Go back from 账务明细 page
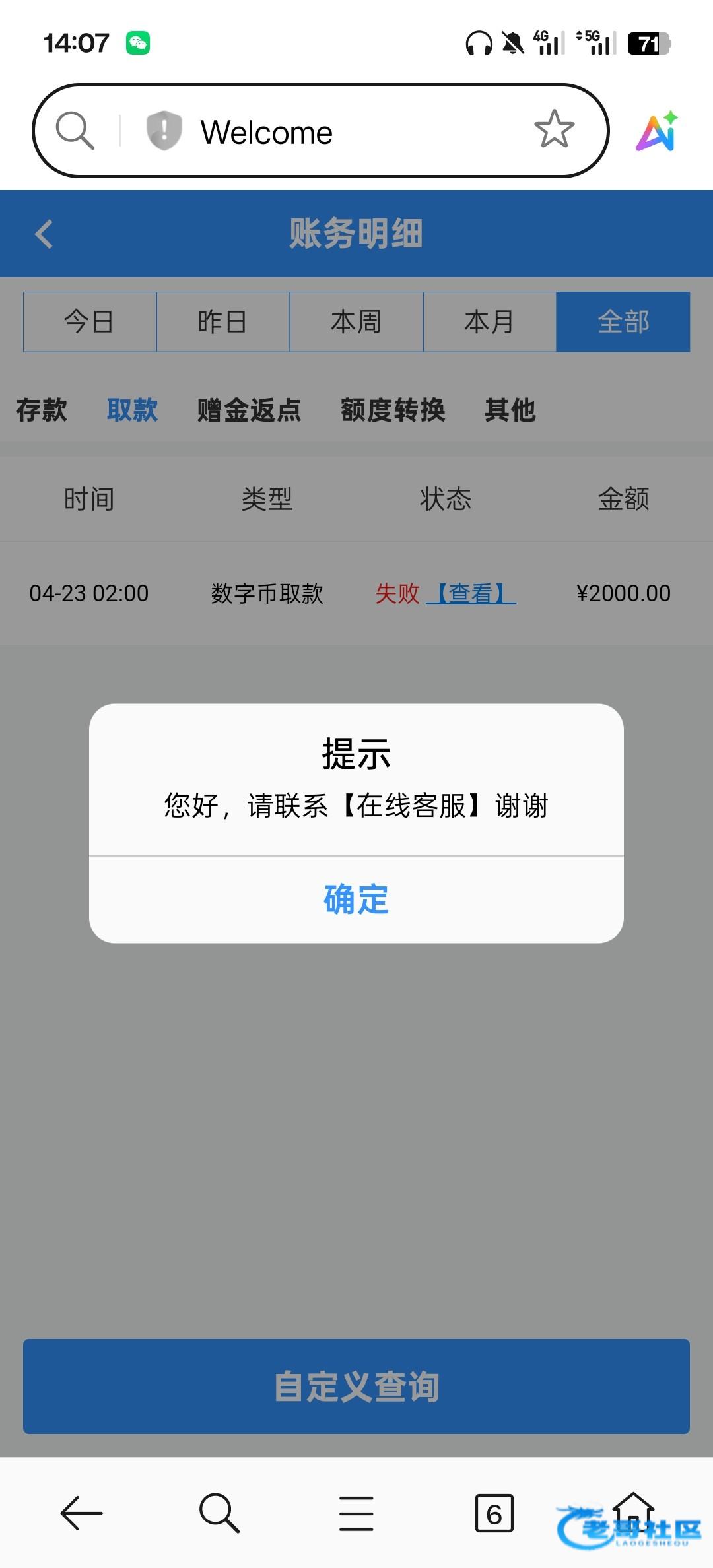 click(44, 234)
